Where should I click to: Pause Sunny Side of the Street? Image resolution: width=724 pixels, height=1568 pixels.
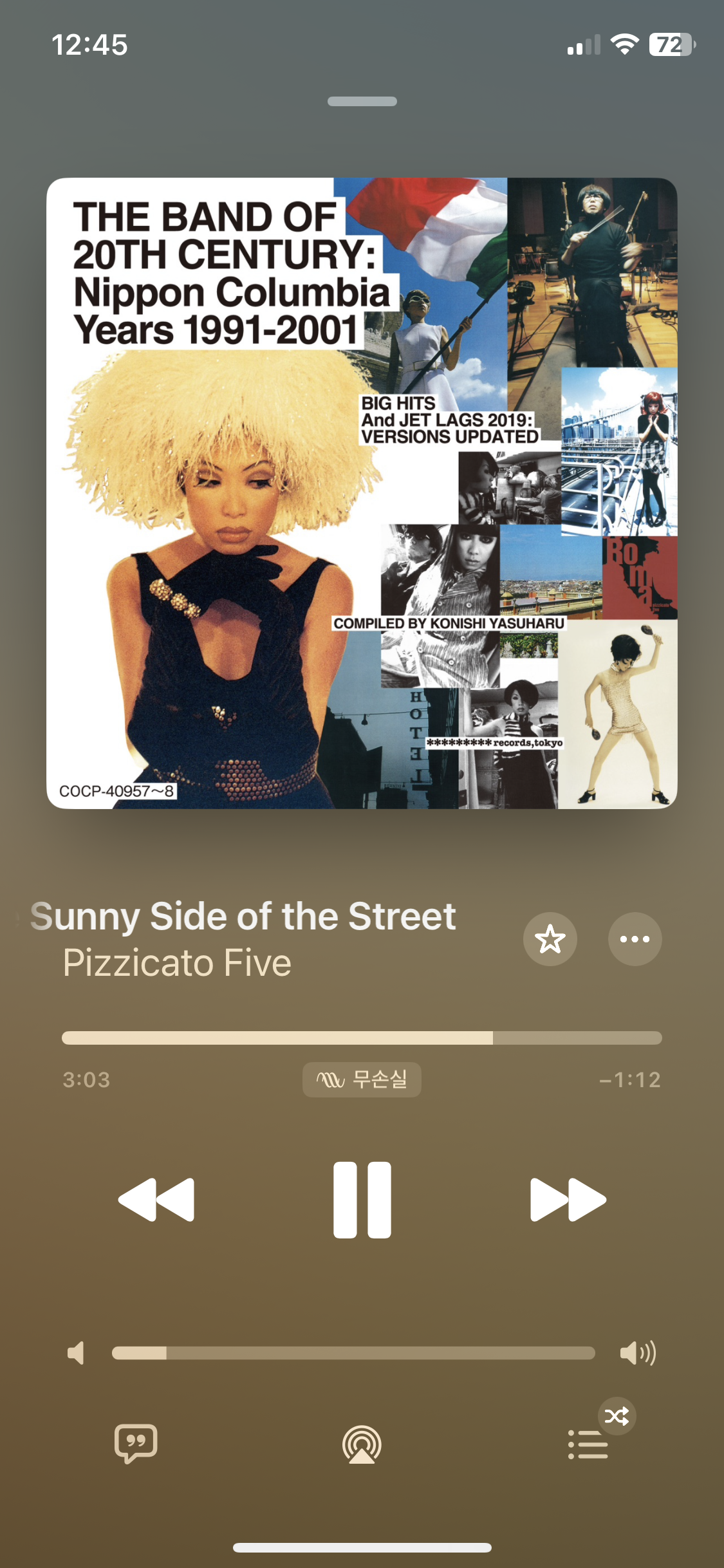point(362,1200)
